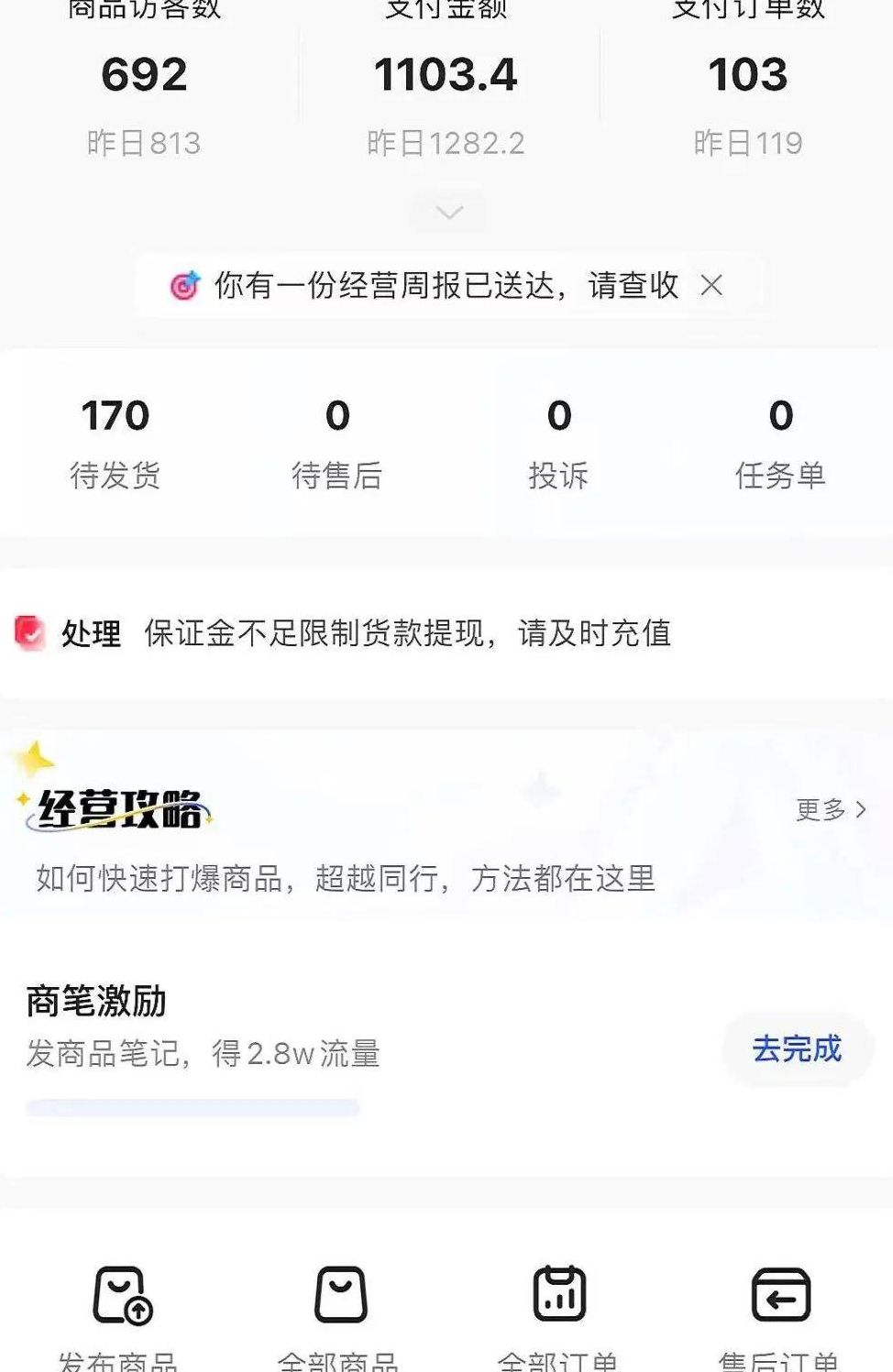Open 更多 in 经营攻略
893x1372 pixels.
click(x=830, y=809)
